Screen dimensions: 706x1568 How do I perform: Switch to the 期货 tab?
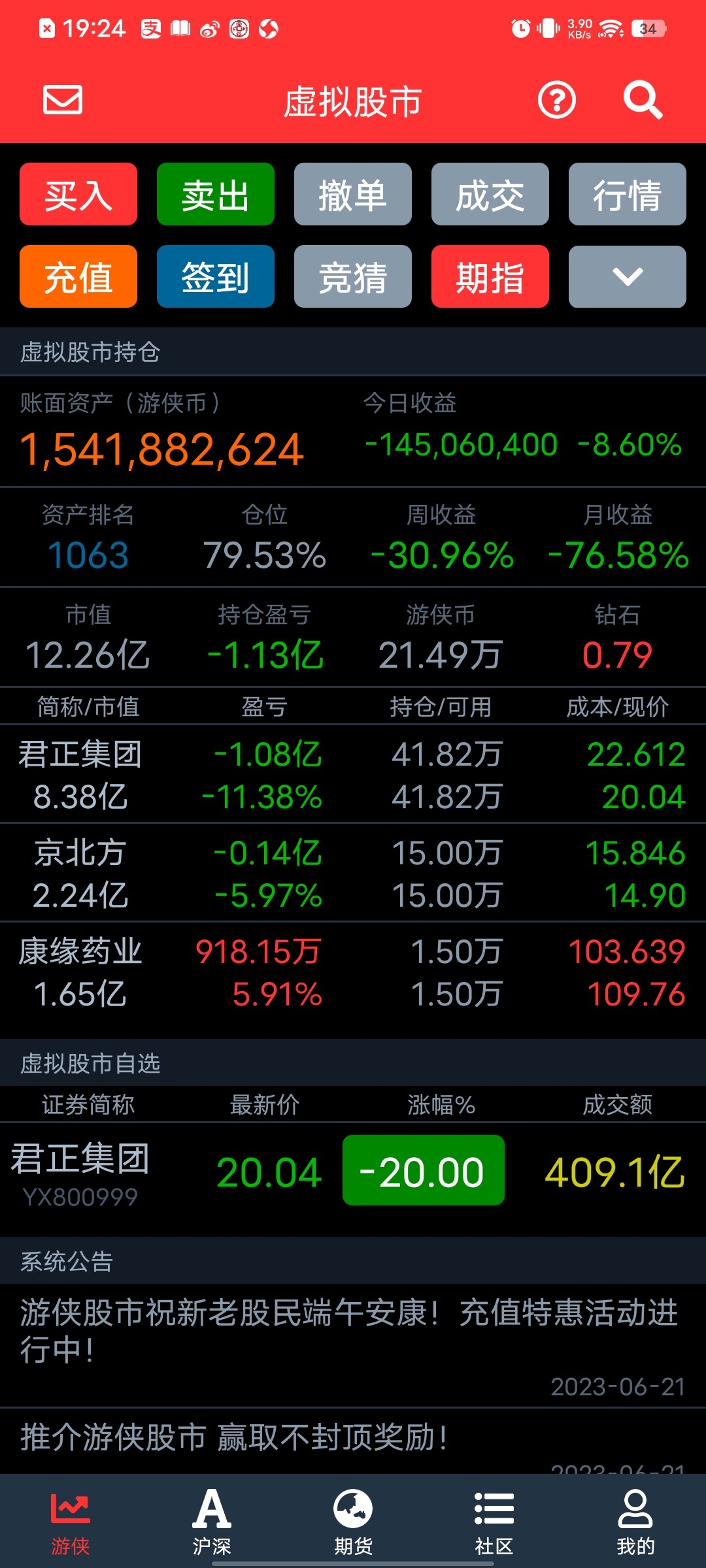[353, 1521]
